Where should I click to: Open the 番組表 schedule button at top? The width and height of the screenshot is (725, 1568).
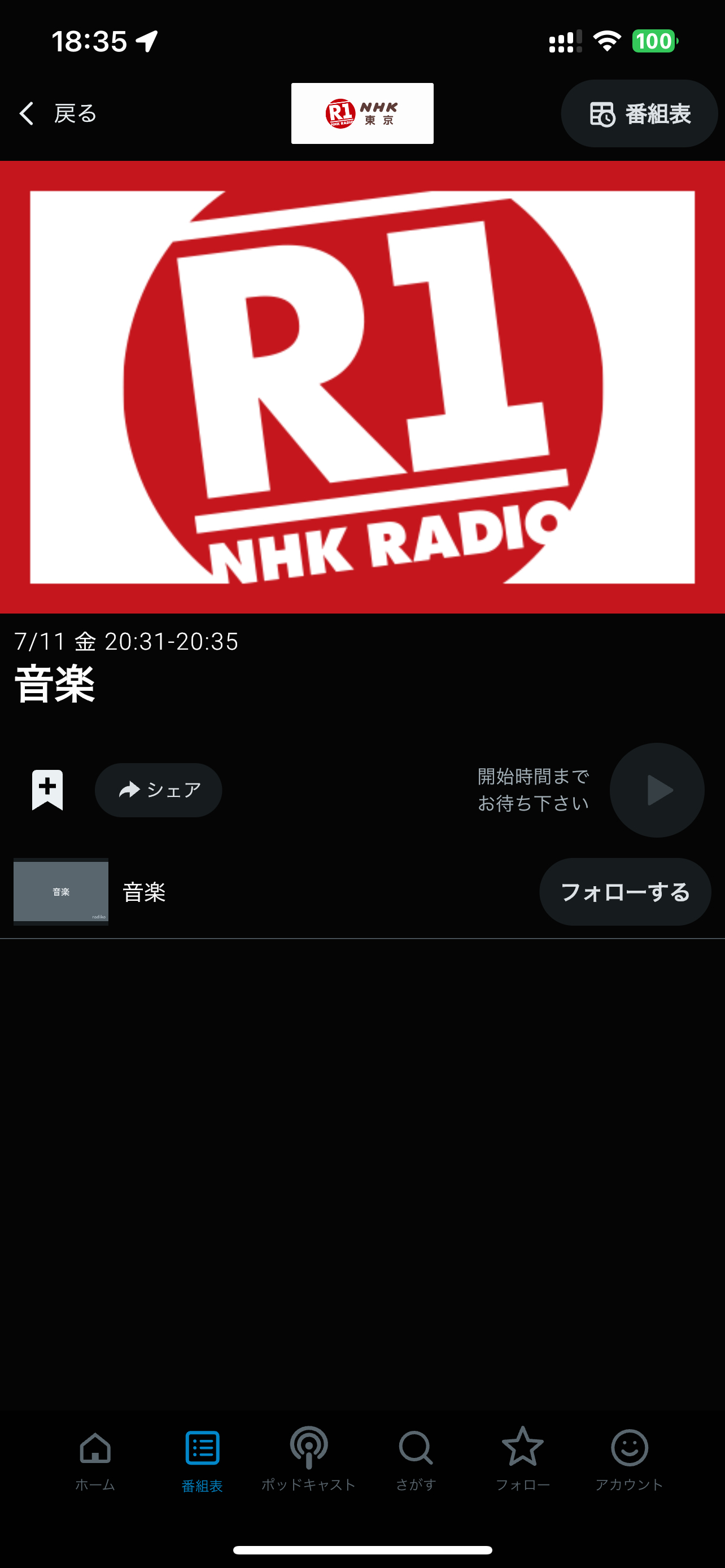coord(639,114)
